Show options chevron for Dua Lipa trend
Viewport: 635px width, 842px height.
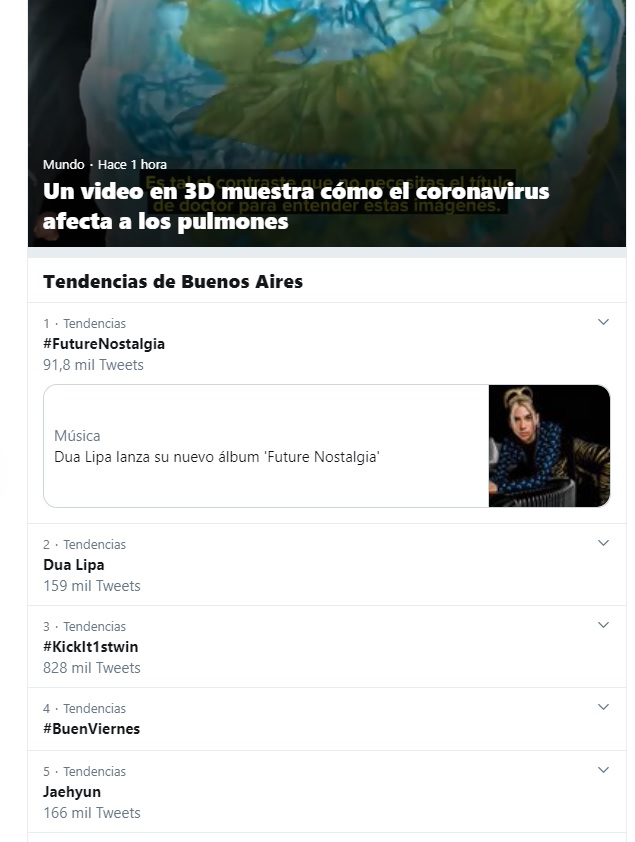pos(603,543)
